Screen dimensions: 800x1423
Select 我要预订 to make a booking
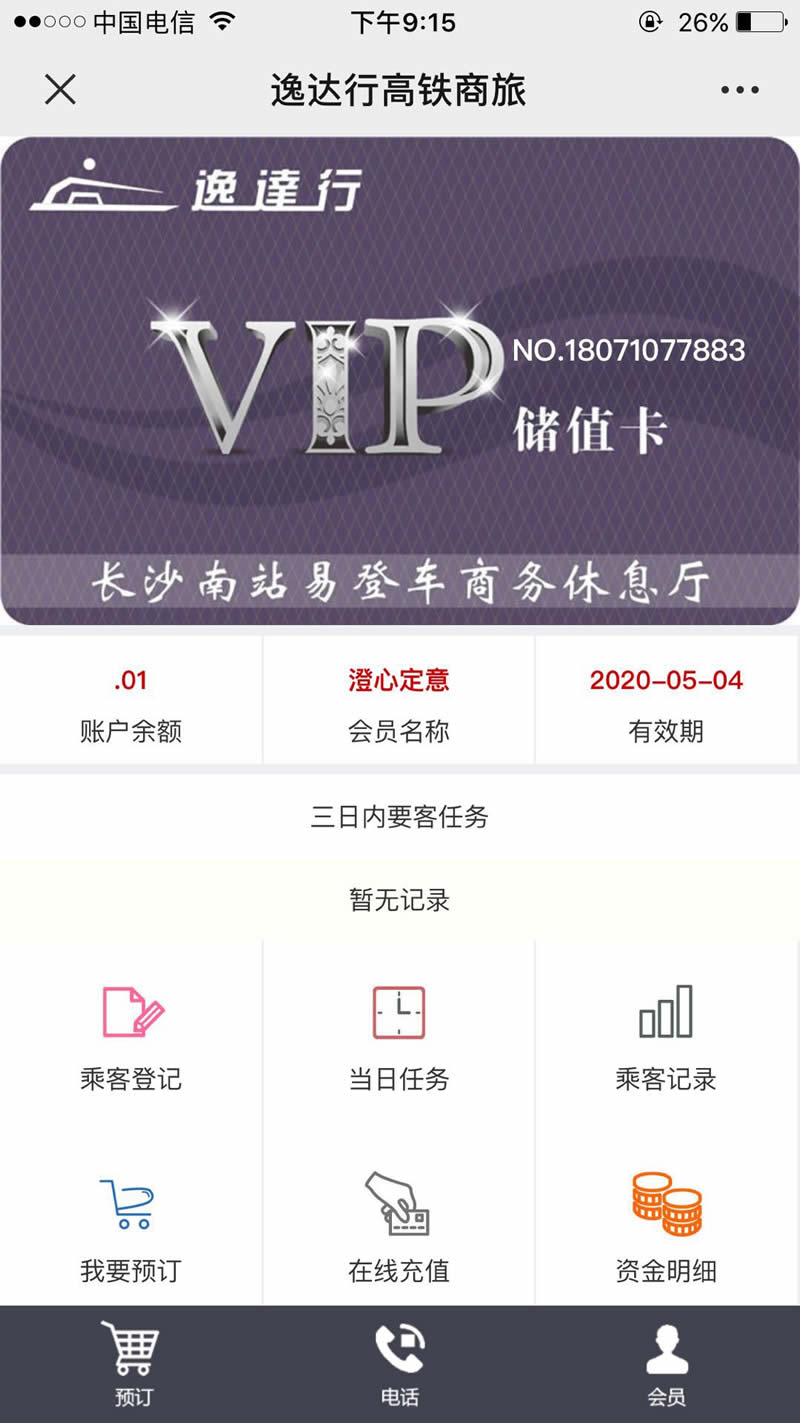(x=131, y=1228)
